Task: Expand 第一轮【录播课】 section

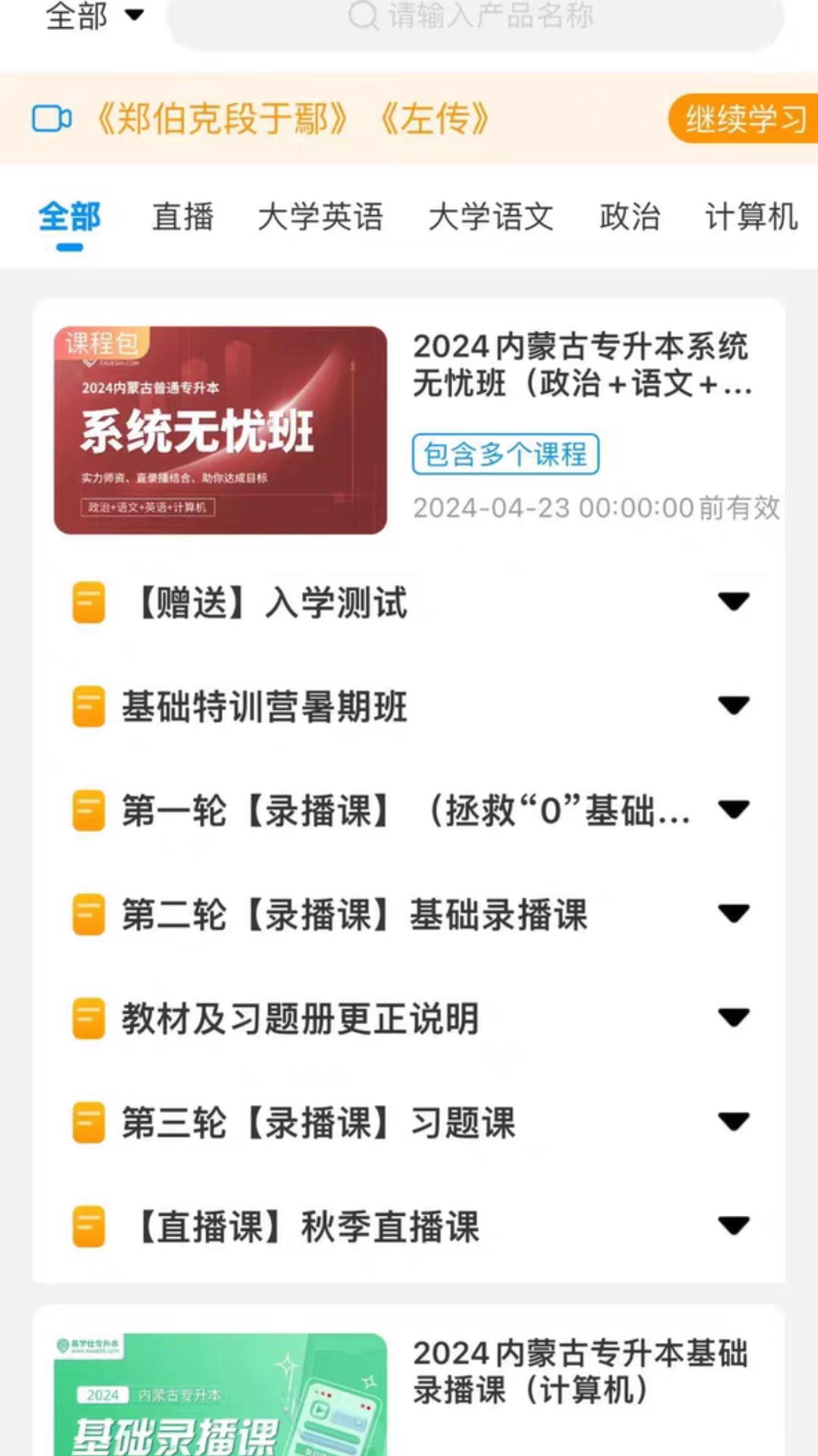Action: pos(733,810)
